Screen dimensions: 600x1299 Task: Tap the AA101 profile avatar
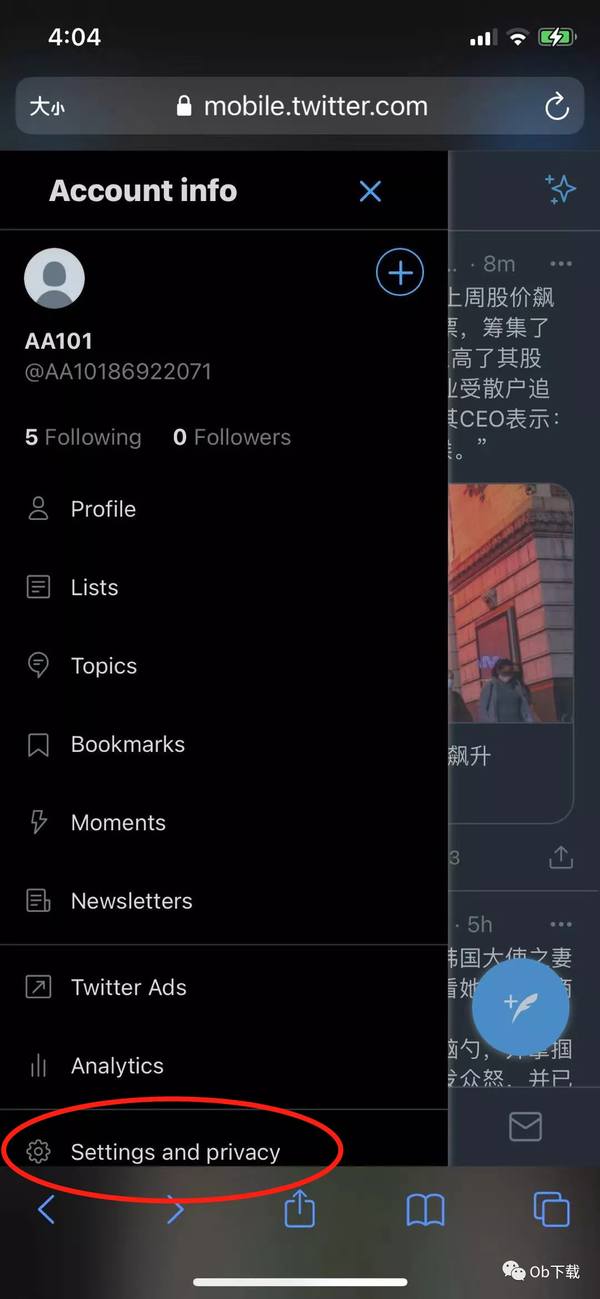pos(54,278)
